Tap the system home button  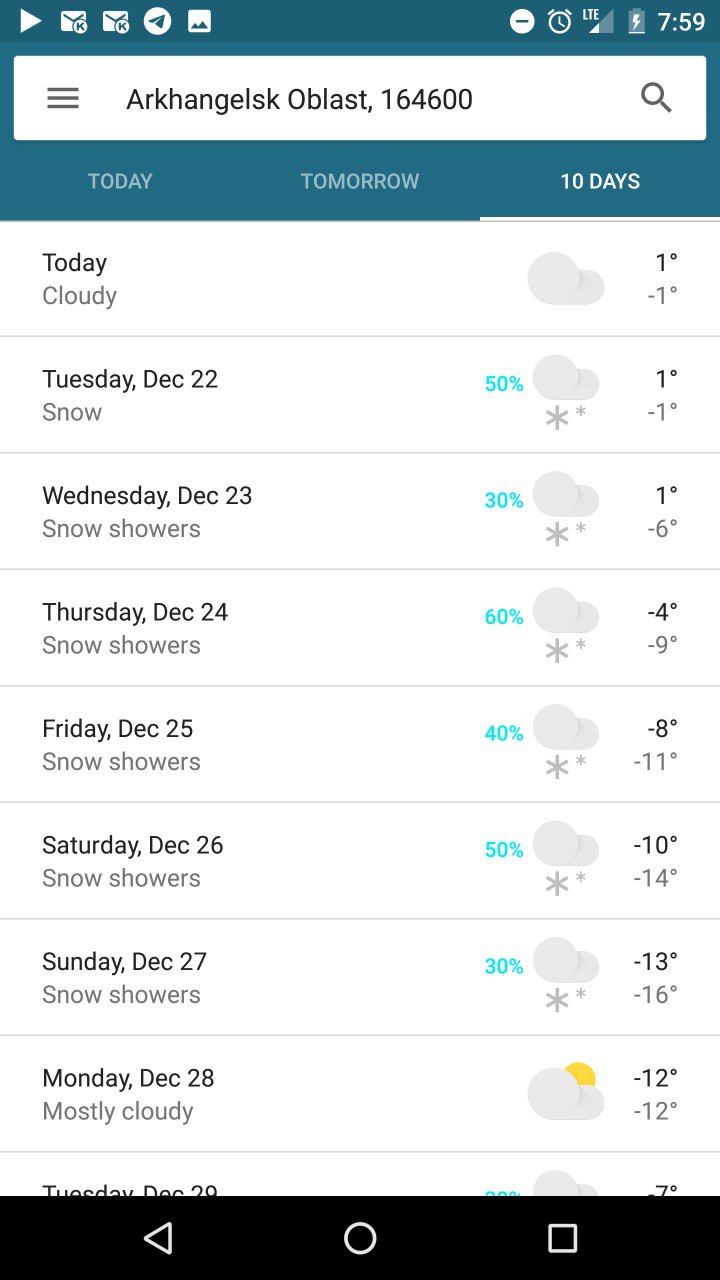(360, 1238)
